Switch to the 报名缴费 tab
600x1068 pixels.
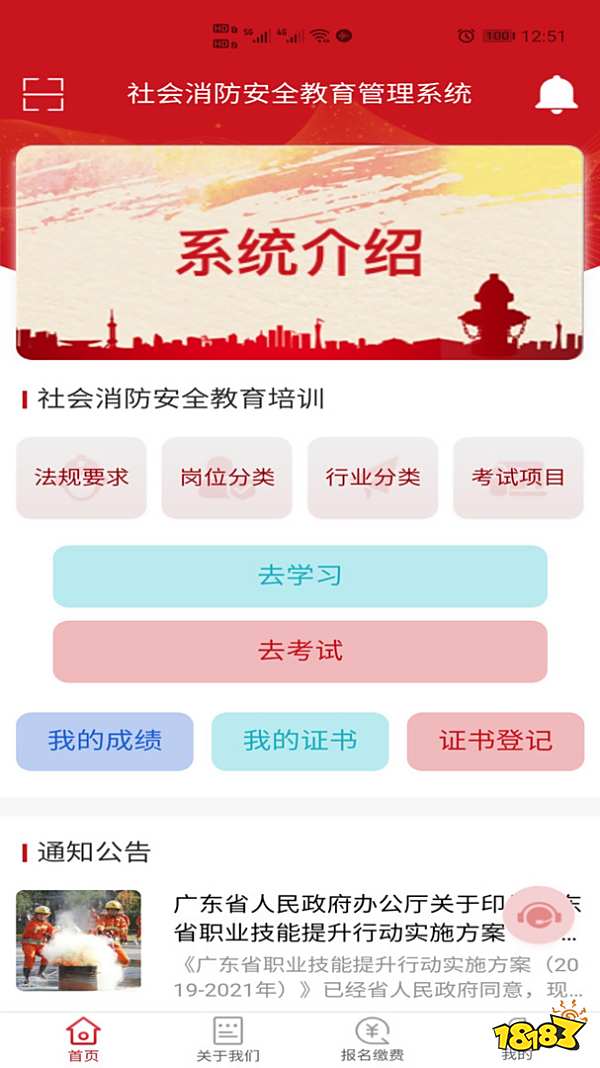tap(372, 1040)
